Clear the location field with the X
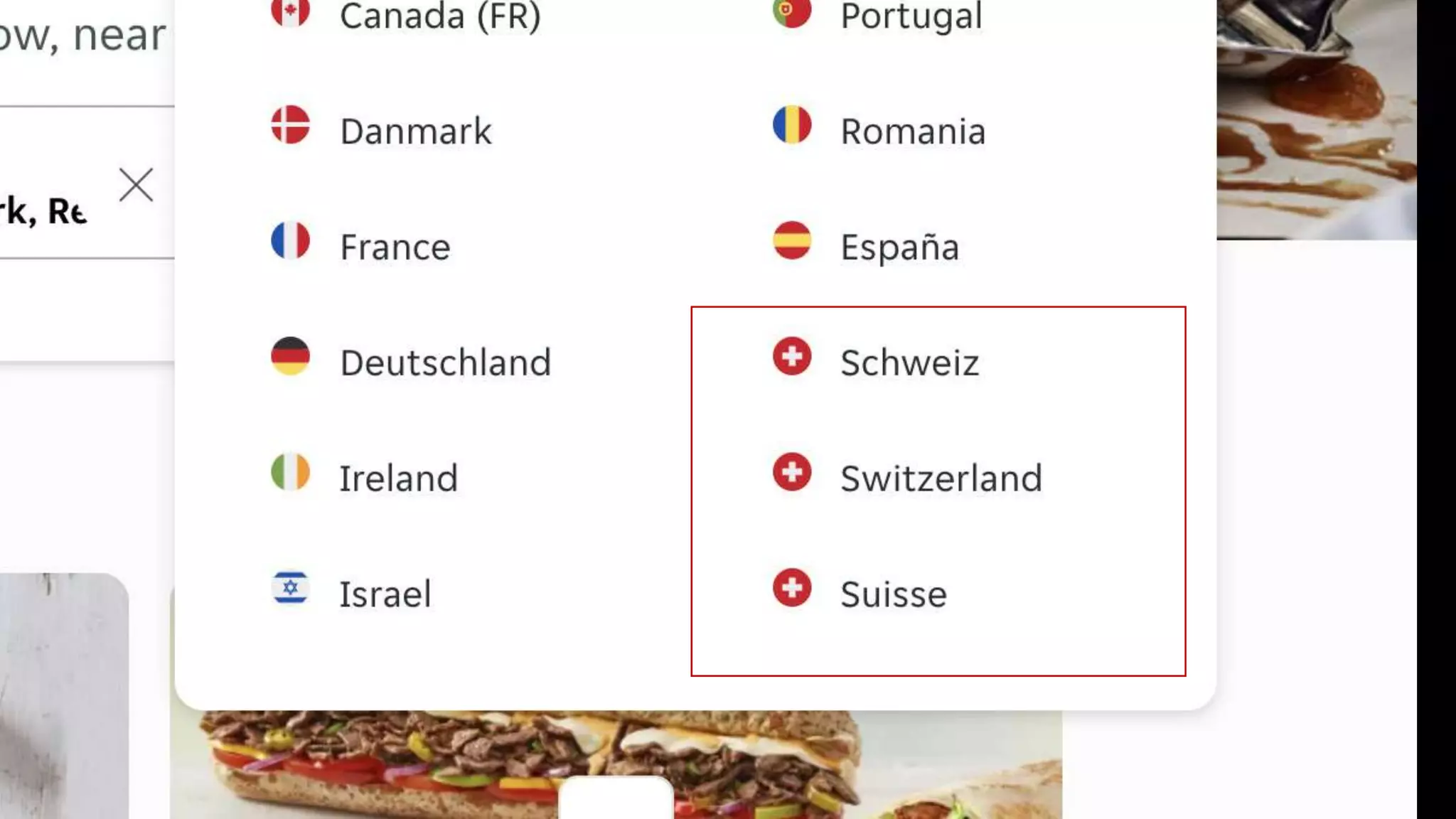This screenshot has width=1456, height=819. [136, 186]
